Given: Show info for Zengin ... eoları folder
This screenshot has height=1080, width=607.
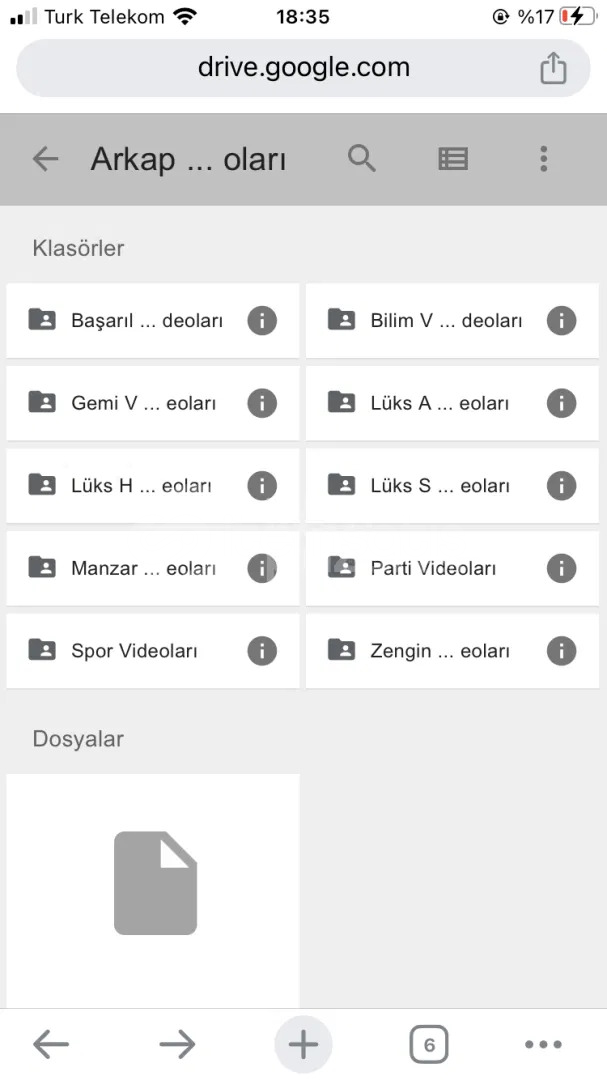Looking at the screenshot, I should pos(562,651).
